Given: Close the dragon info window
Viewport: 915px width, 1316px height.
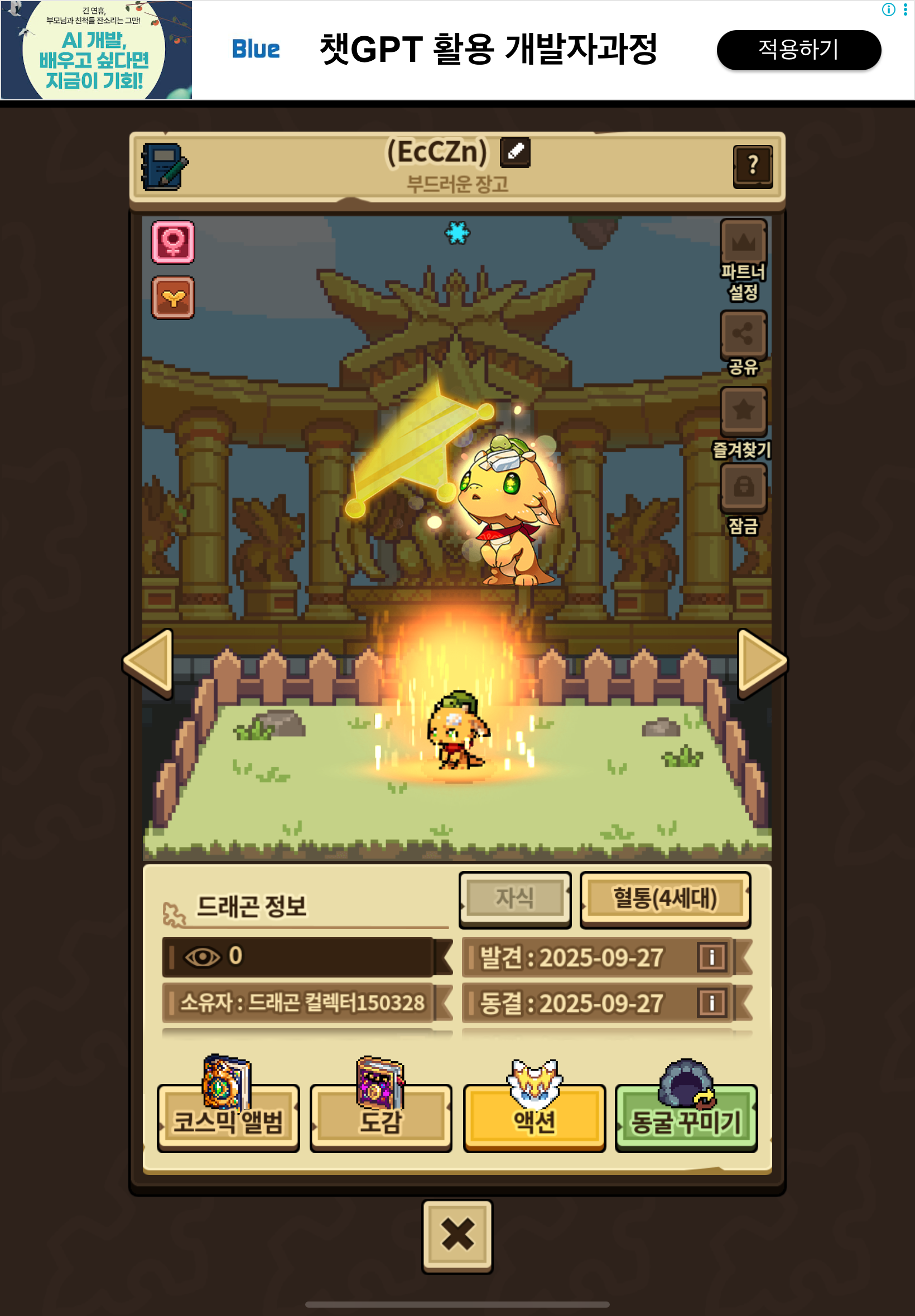Looking at the screenshot, I should pos(458,1235).
